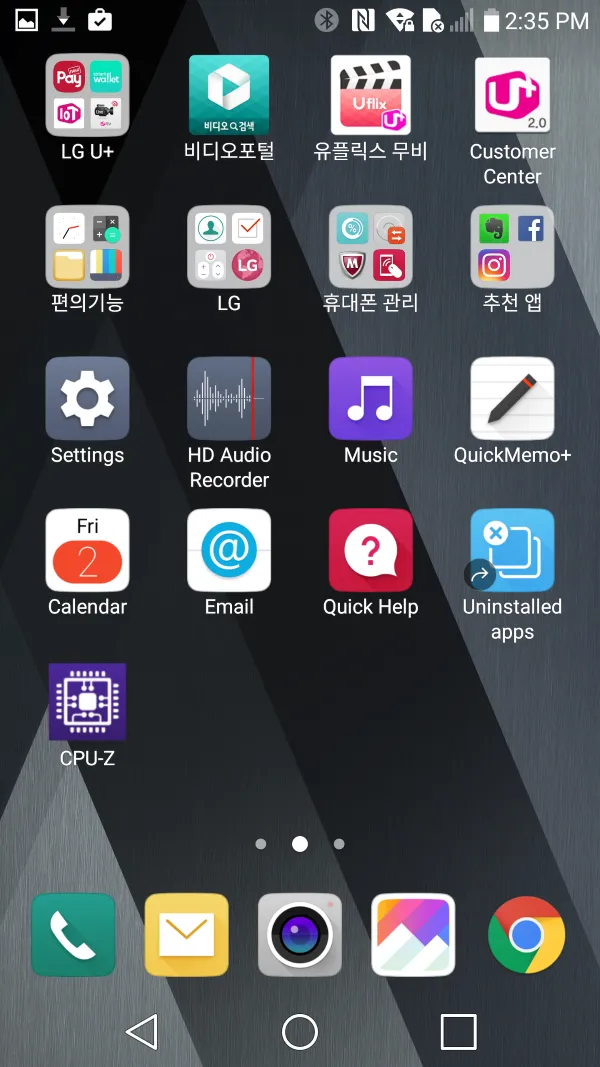Open the Customer Center app

pos(512,96)
